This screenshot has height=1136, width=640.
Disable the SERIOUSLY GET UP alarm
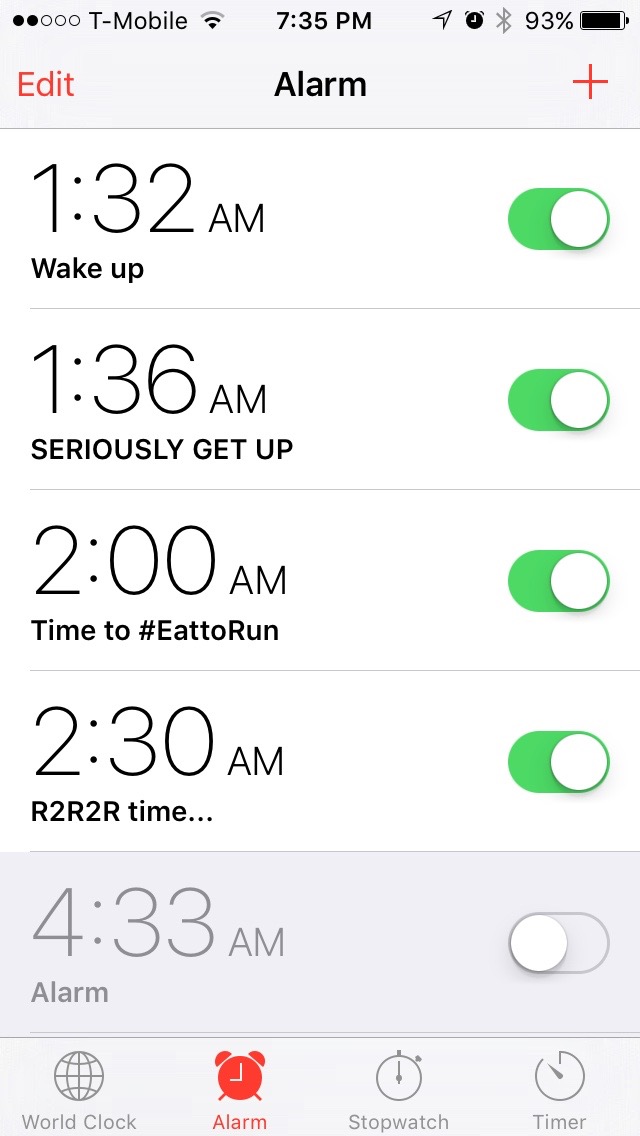tap(559, 400)
